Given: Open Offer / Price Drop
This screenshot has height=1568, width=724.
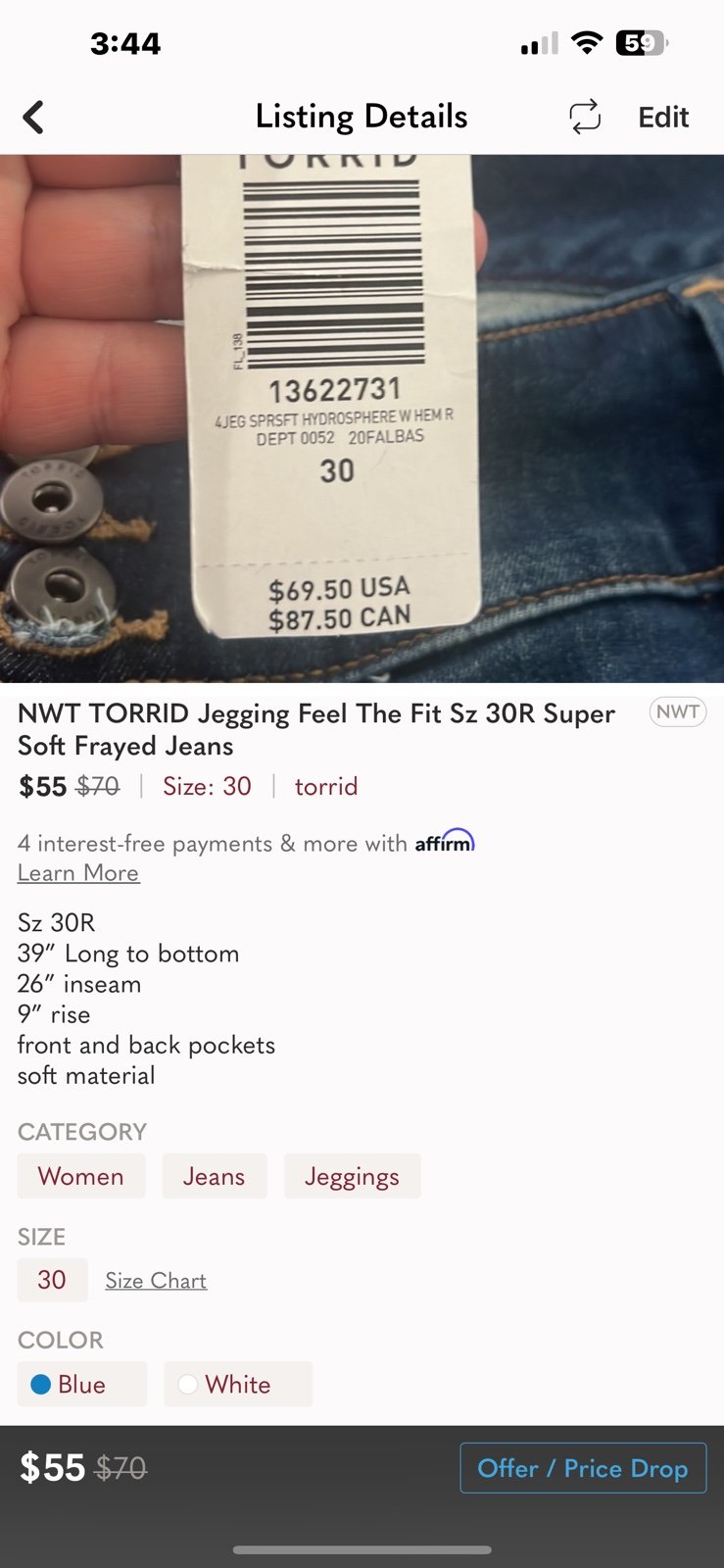Looking at the screenshot, I should pyautogui.click(x=583, y=1468).
